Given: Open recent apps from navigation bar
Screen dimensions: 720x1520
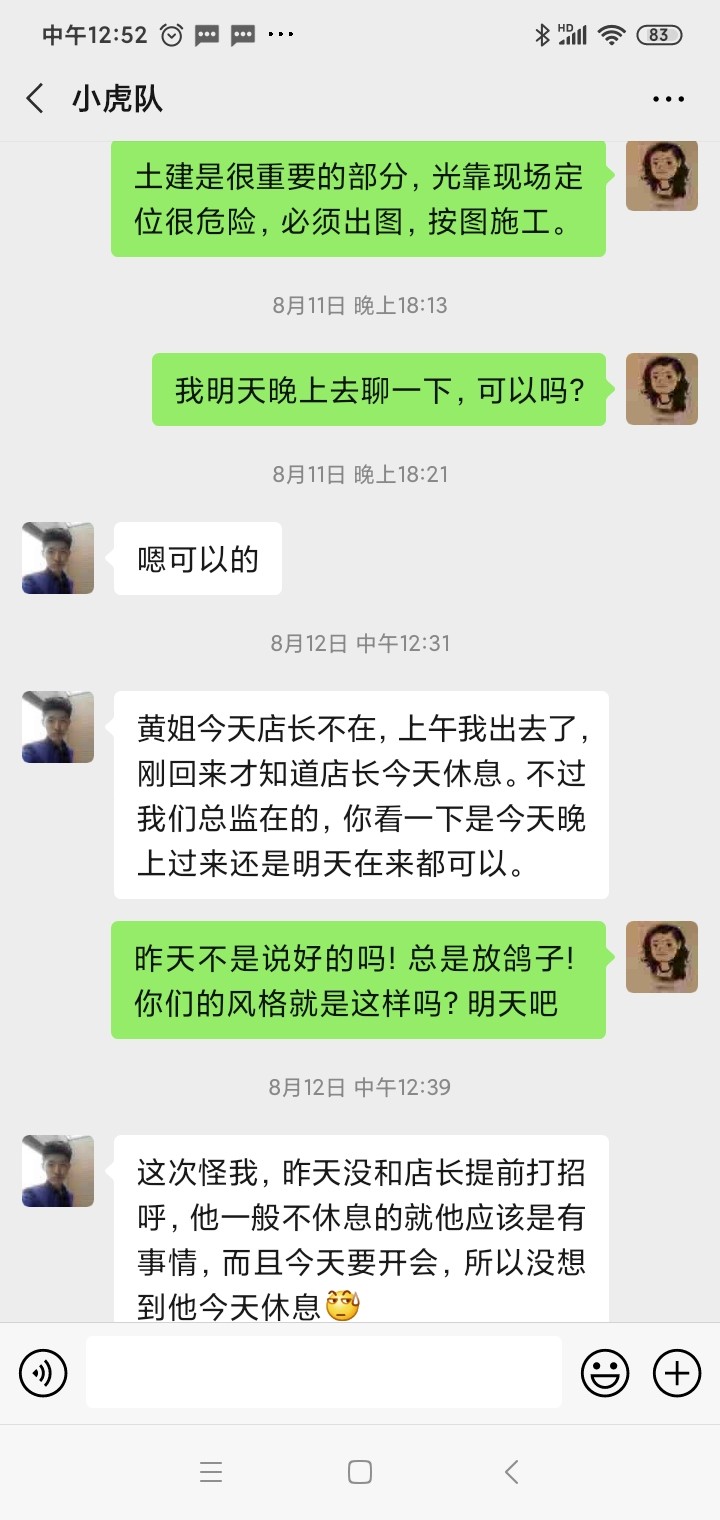Looking at the screenshot, I should (210, 1472).
